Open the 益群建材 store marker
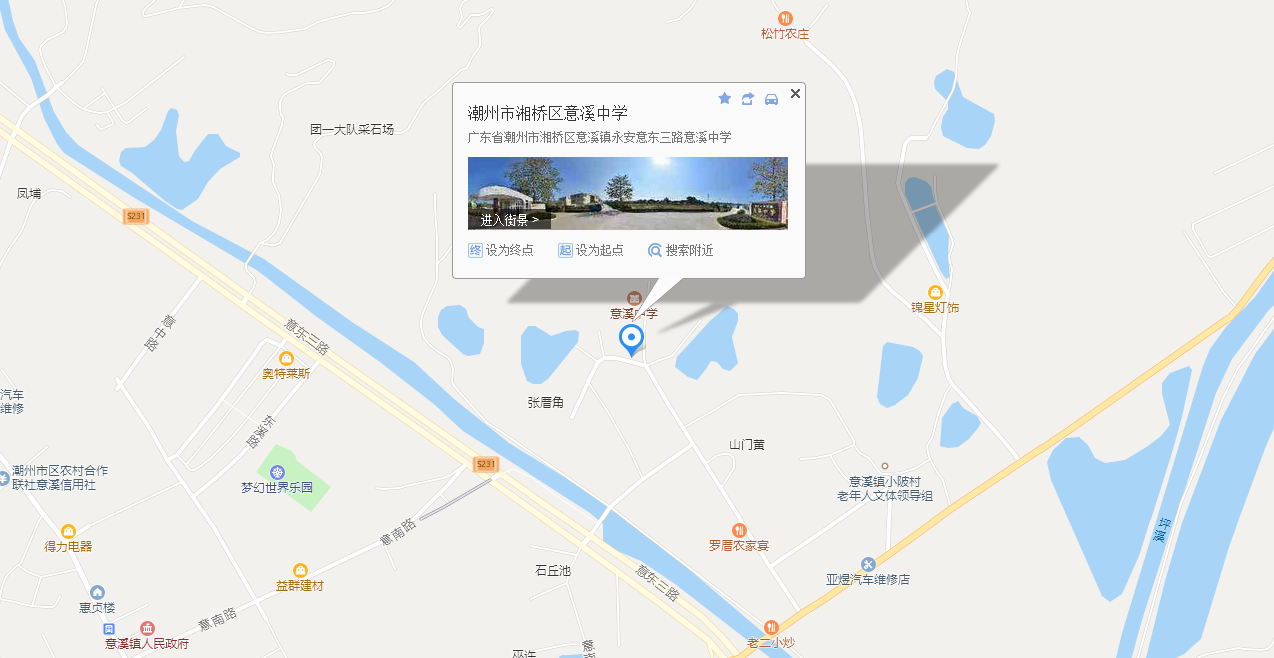 [x=300, y=570]
